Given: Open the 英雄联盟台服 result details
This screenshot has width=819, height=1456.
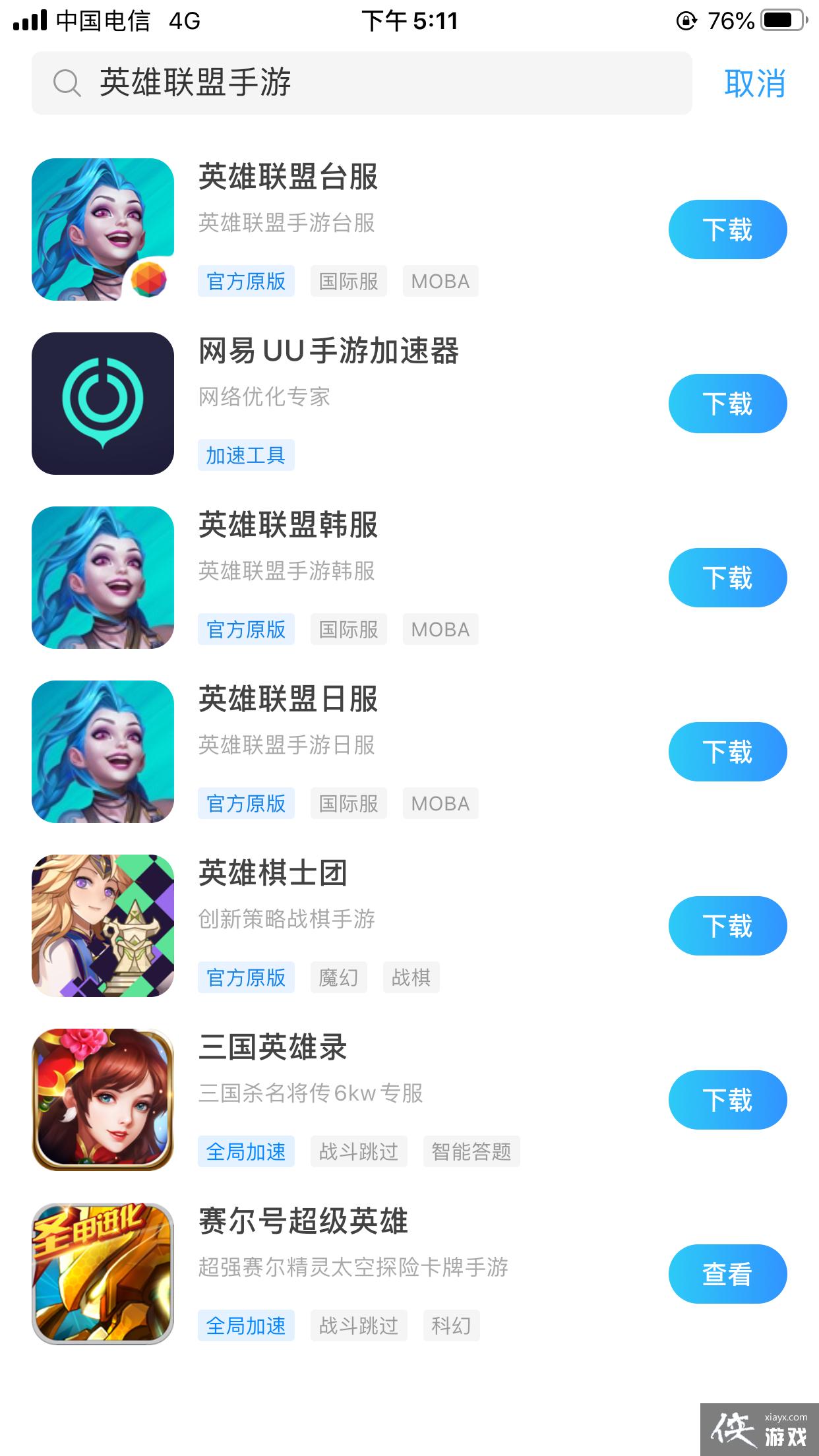Looking at the screenshot, I should [x=288, y=178].
